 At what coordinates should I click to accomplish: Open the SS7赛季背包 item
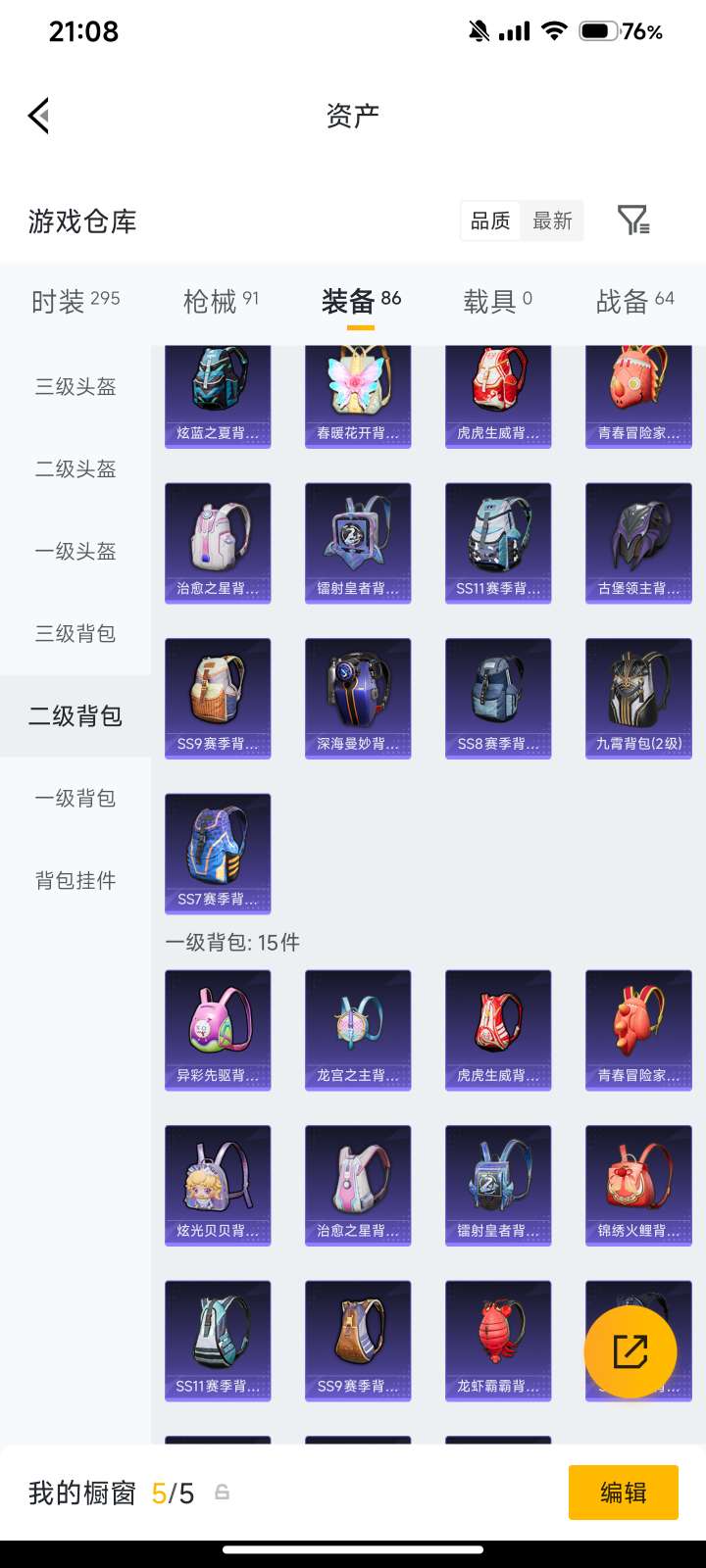click(218, 853)
